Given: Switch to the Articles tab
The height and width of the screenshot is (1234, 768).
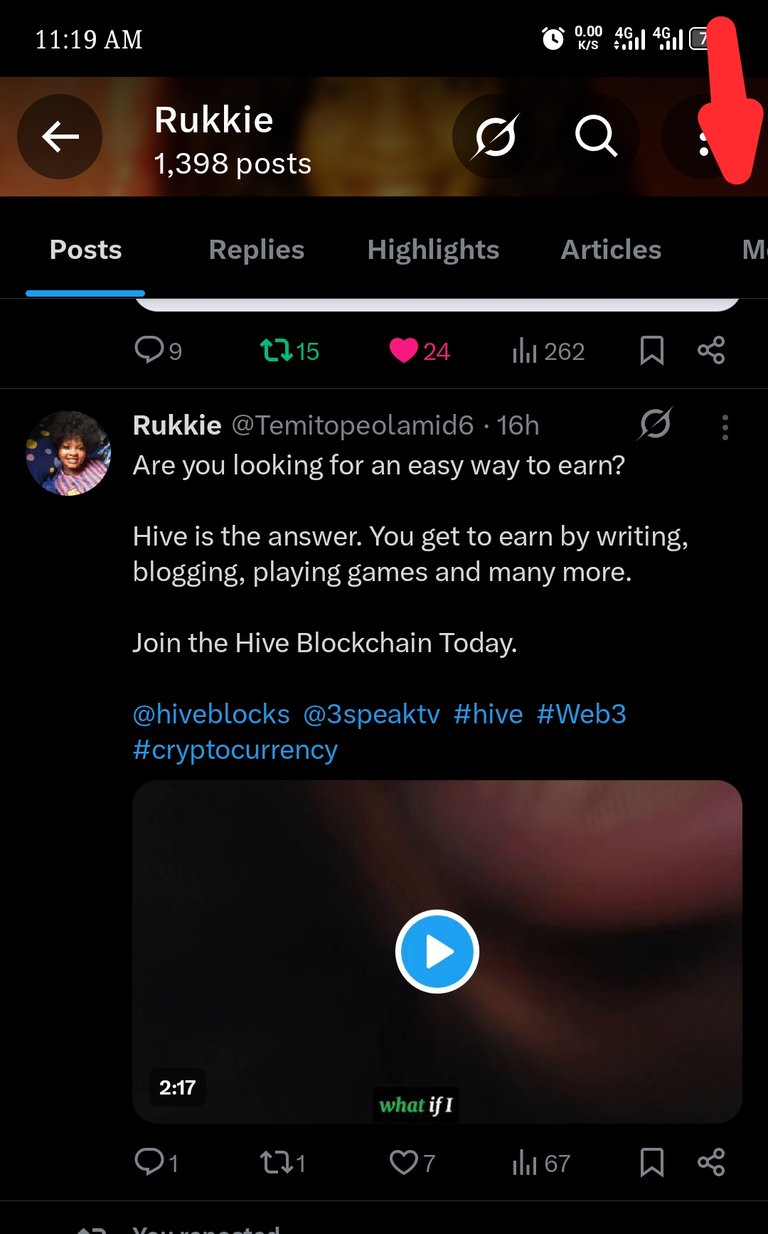Looking at the screenshot, I should (611, 249).
